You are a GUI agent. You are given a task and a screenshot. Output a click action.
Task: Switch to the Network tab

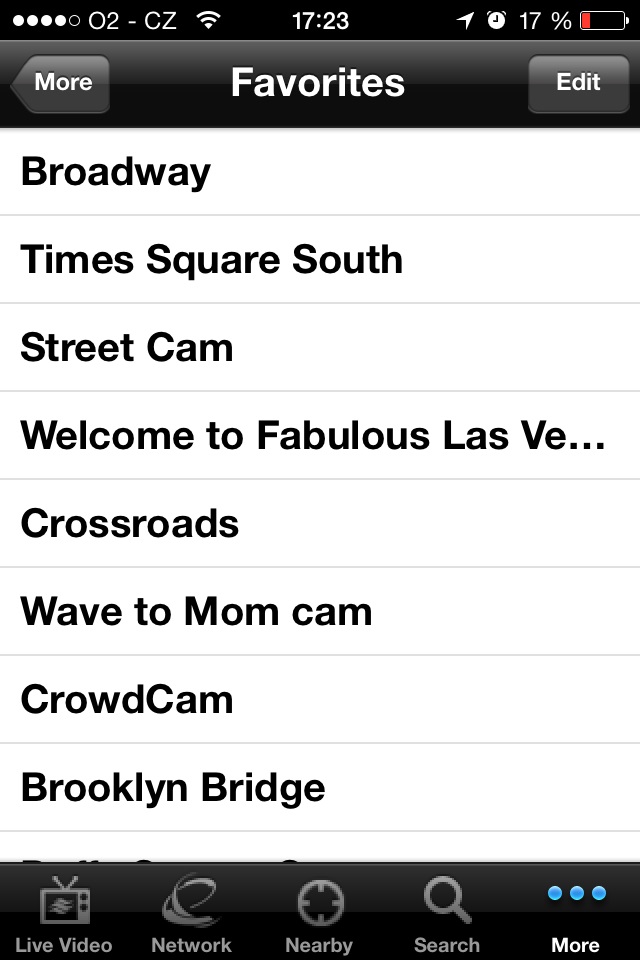[191, 913]
